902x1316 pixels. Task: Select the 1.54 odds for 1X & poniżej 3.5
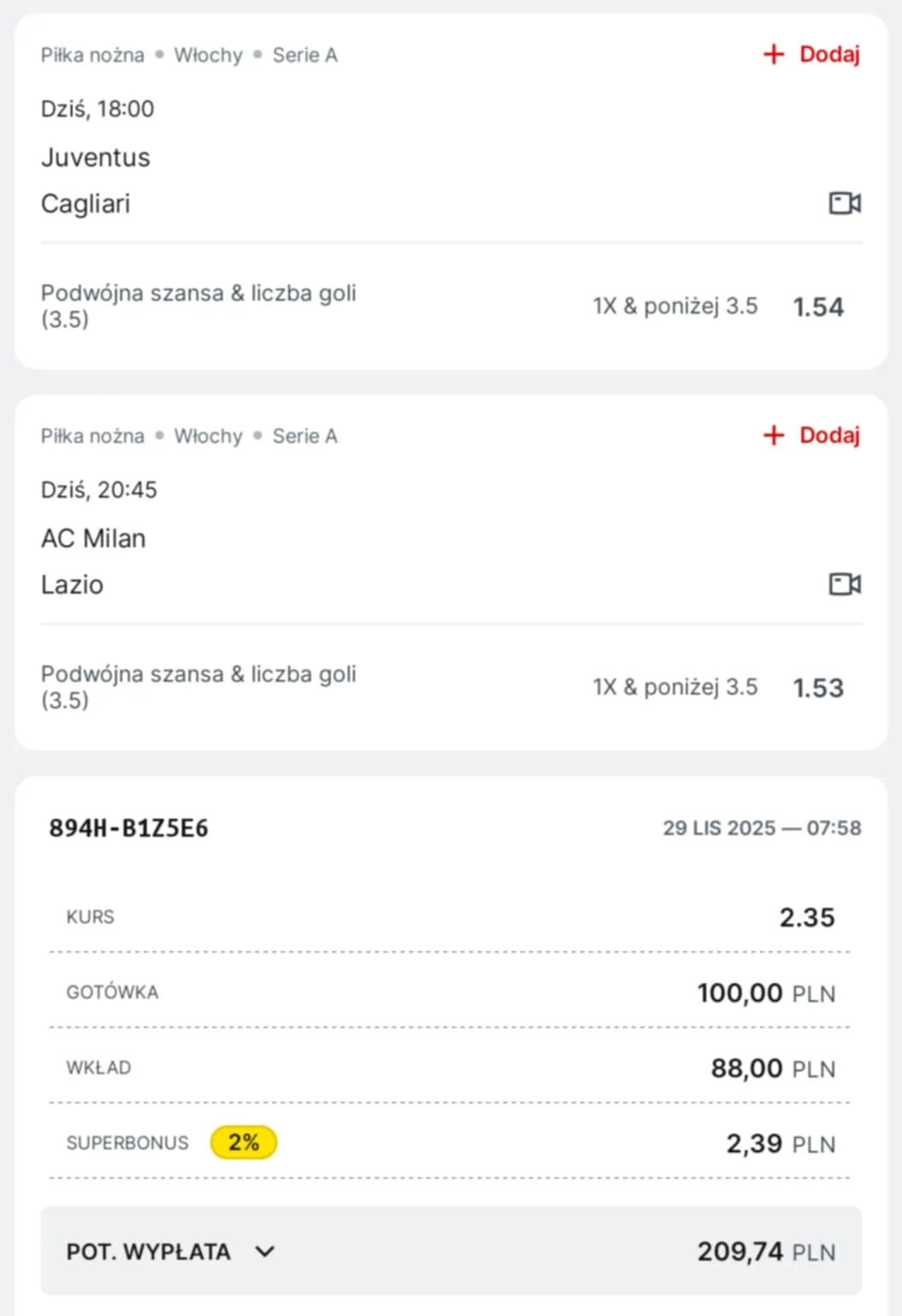[817, 307]
